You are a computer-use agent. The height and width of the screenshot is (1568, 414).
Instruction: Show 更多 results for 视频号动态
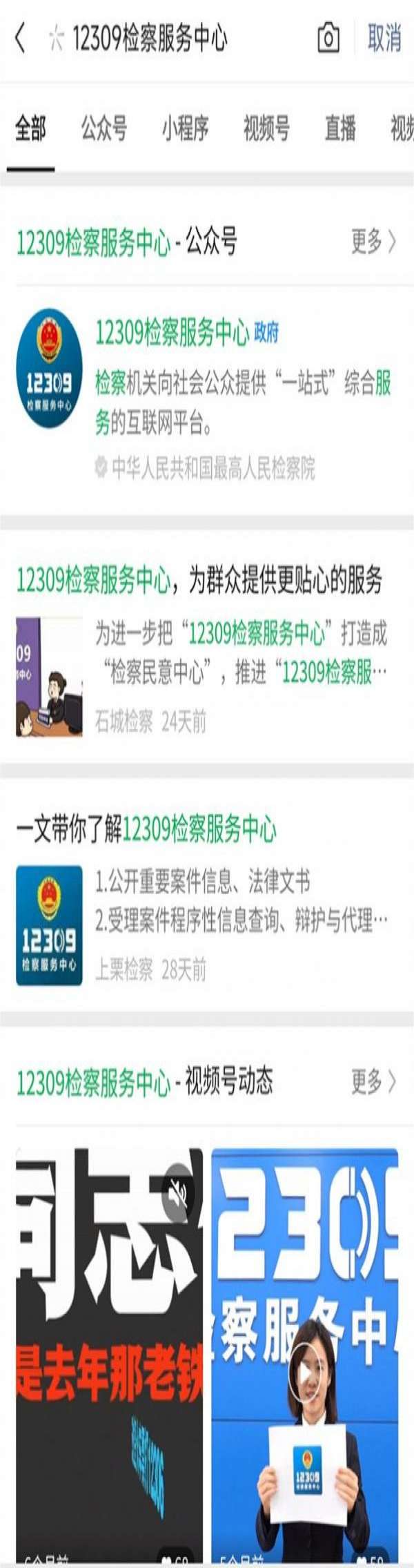click(373, 1081)
